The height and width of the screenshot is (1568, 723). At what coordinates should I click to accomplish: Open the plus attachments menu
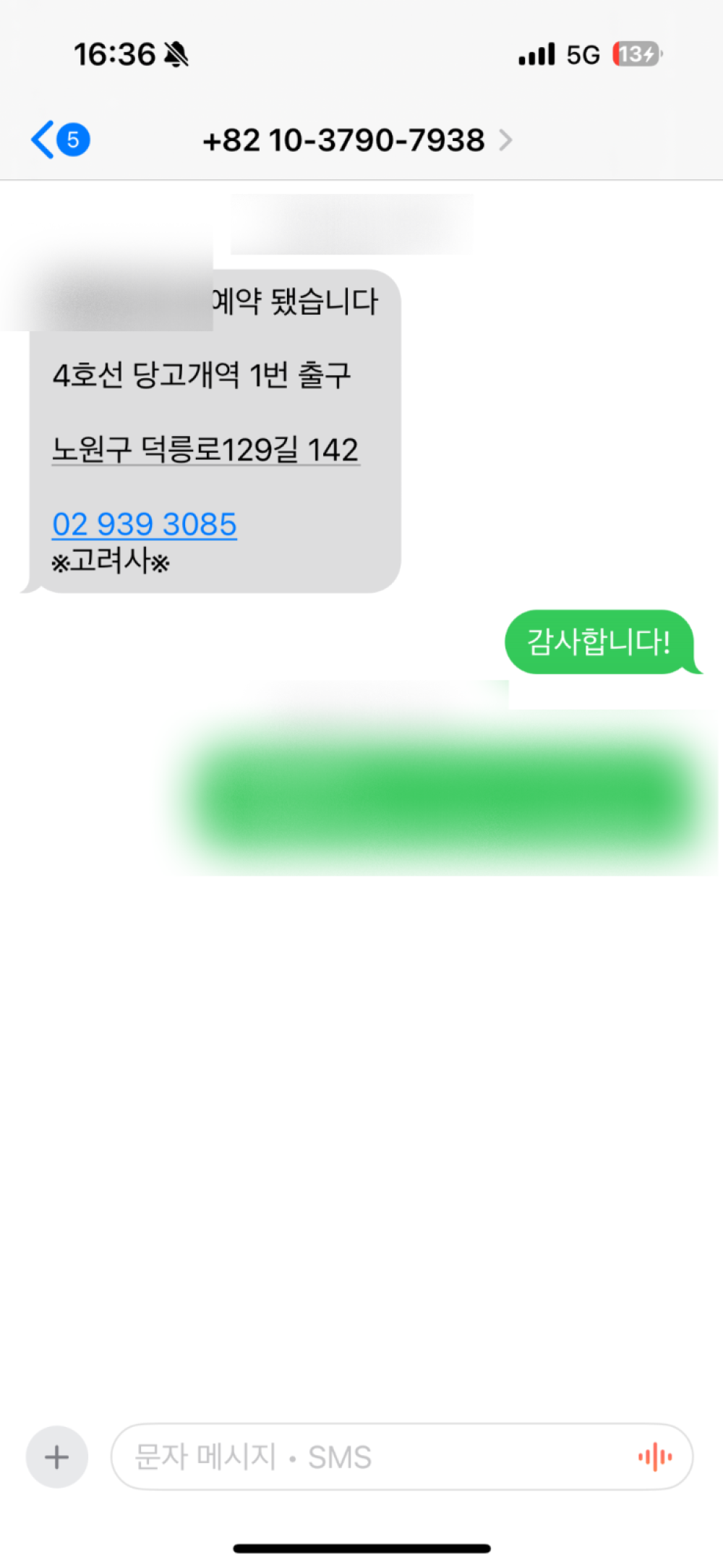[57, 1457]
